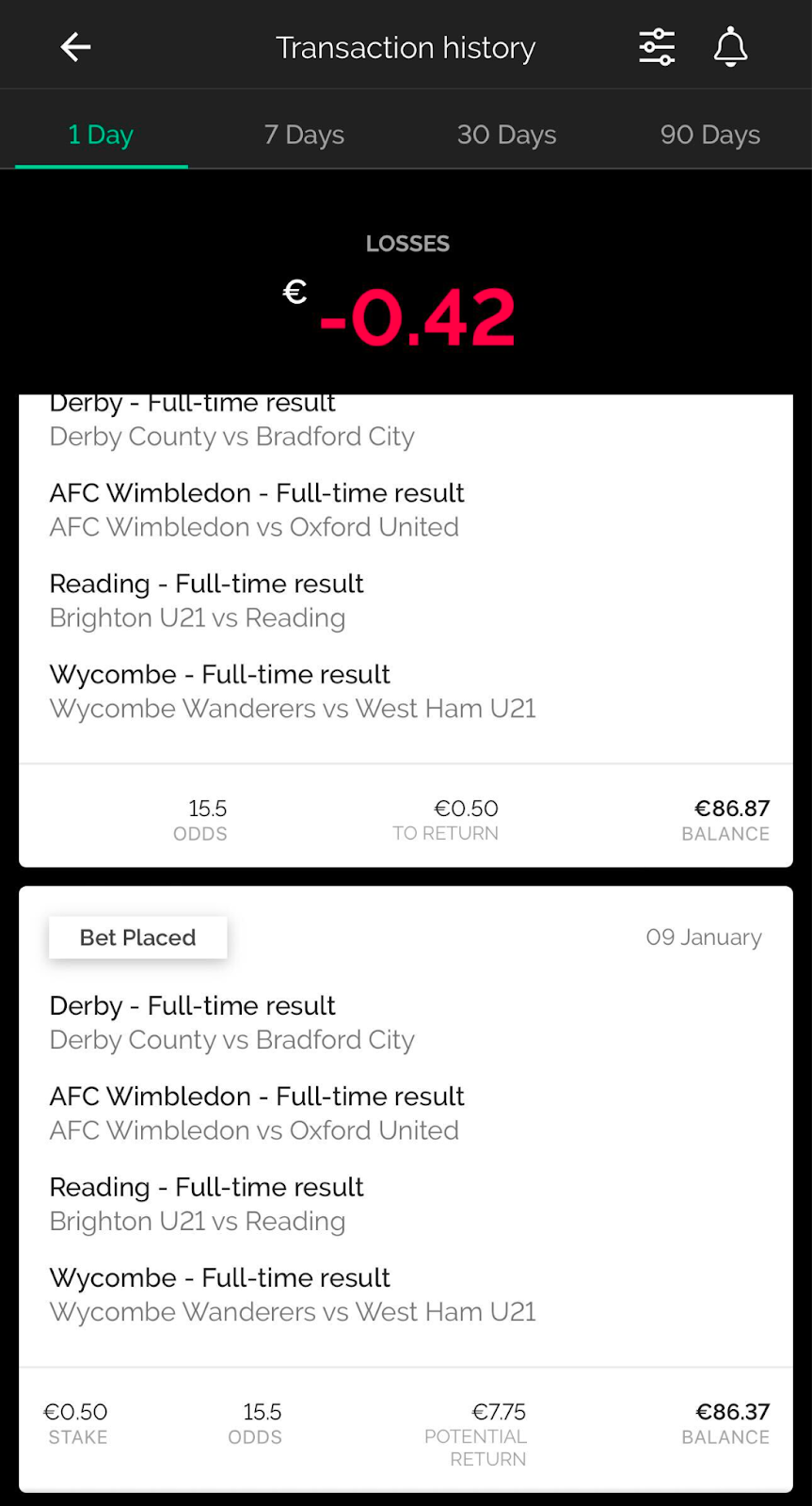
Task: Open the bet card showing €0.50 to return
Action: 406,631
